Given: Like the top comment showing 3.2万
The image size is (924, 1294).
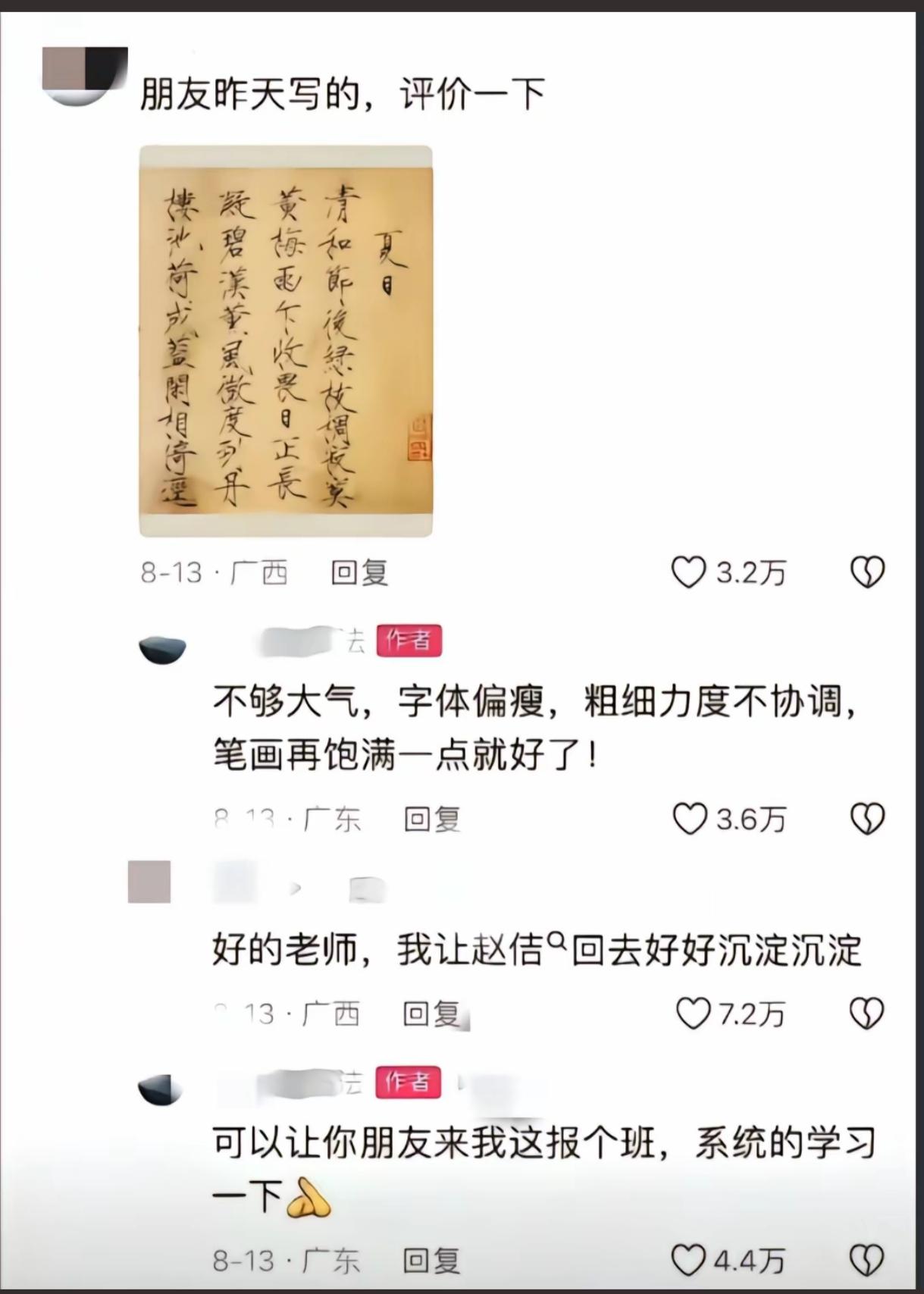Looking at the screenshot, I should [x=691, y=574].
